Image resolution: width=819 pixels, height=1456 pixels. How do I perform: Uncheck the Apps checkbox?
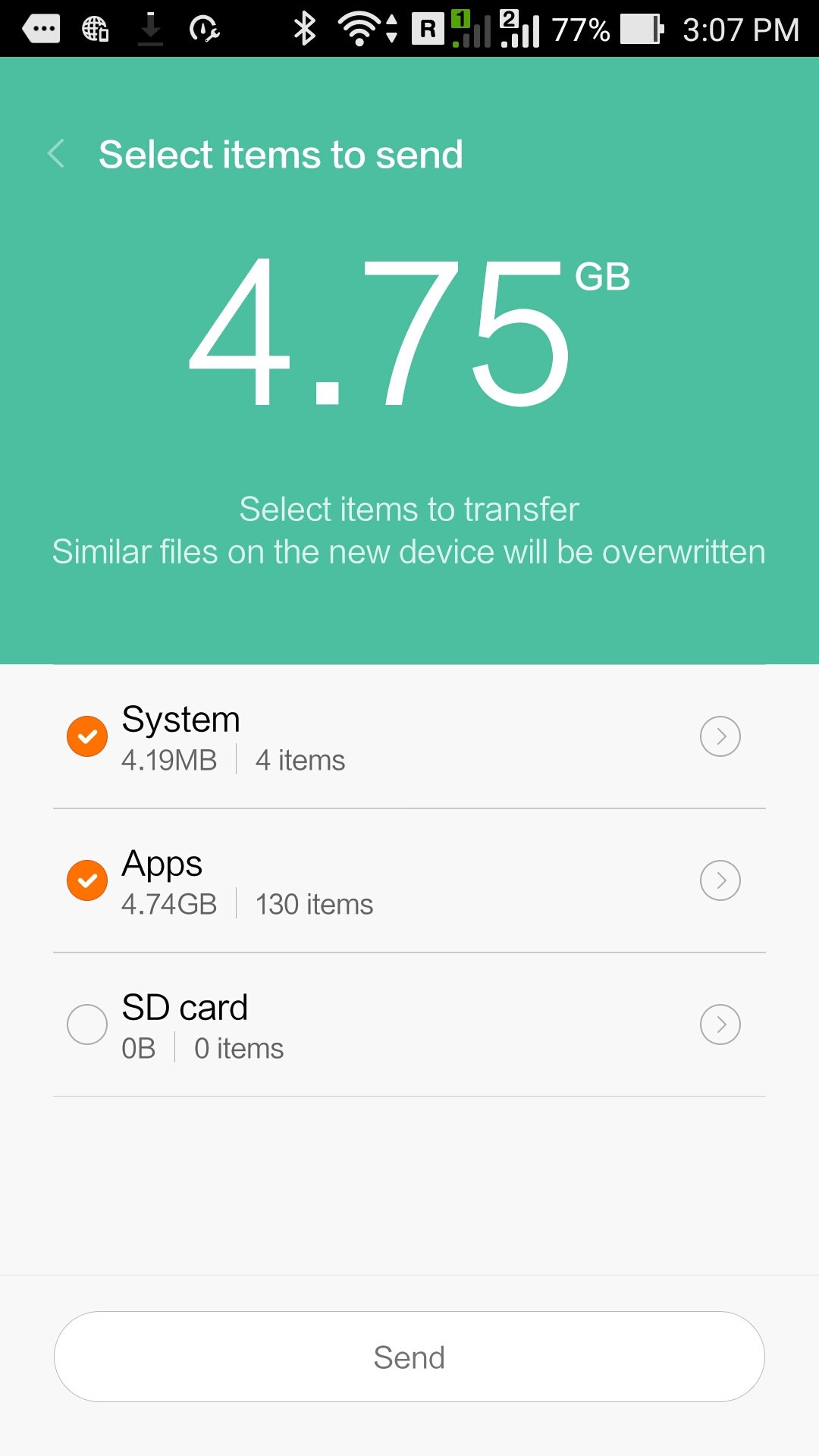[87, 880]
